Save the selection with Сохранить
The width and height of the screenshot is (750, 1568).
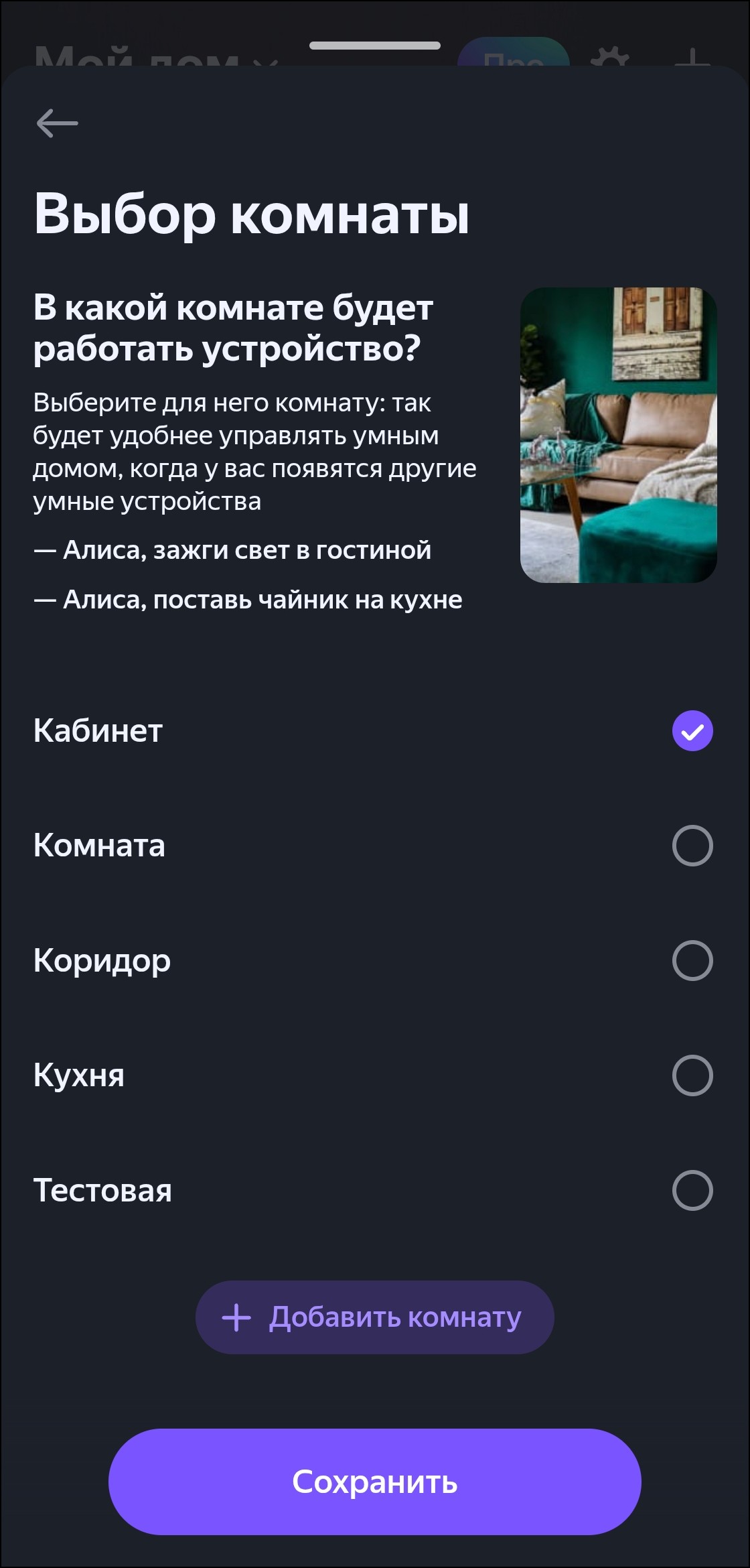[374, 1482]
